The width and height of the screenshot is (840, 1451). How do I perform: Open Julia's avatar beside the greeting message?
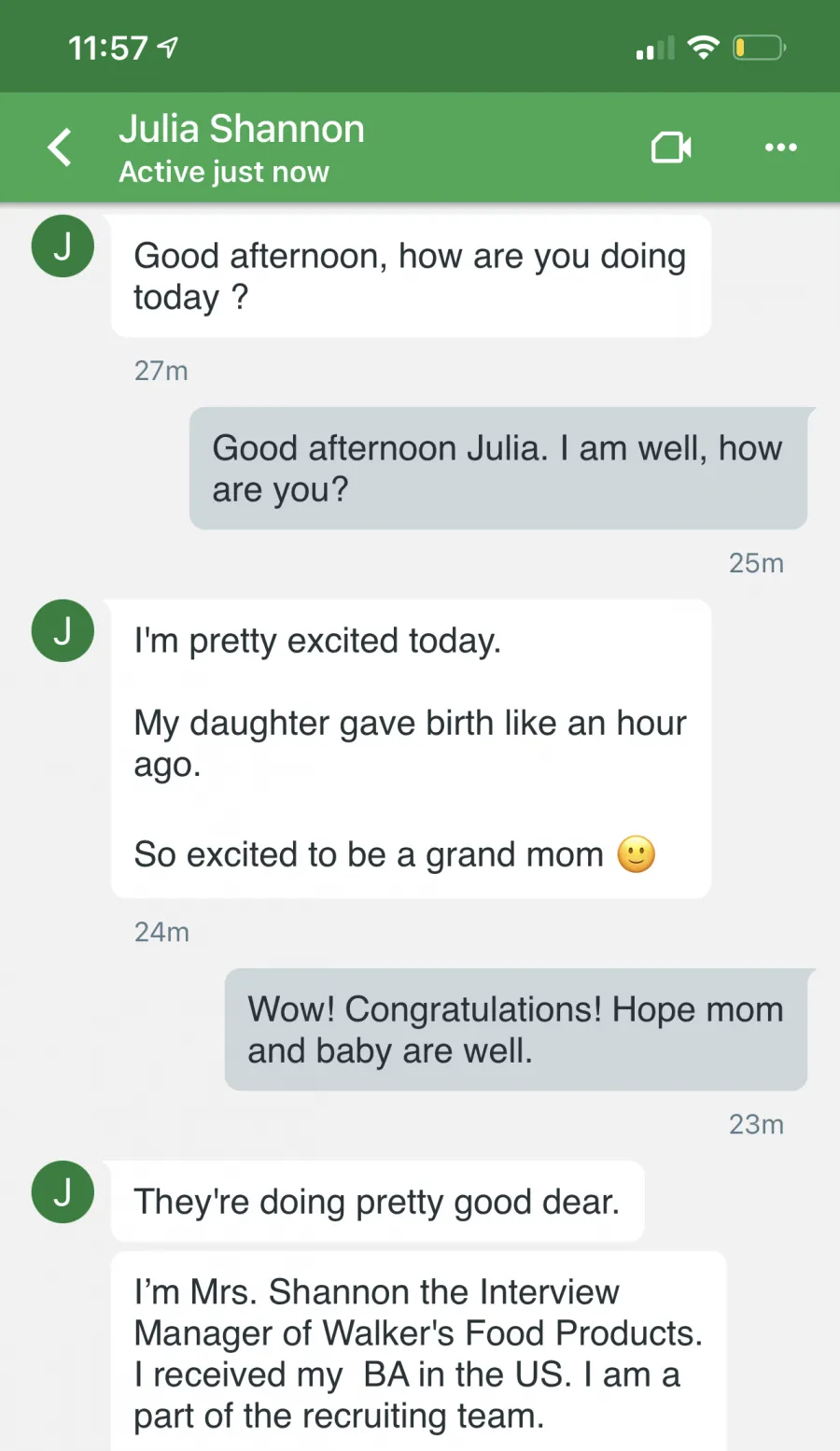63,247
